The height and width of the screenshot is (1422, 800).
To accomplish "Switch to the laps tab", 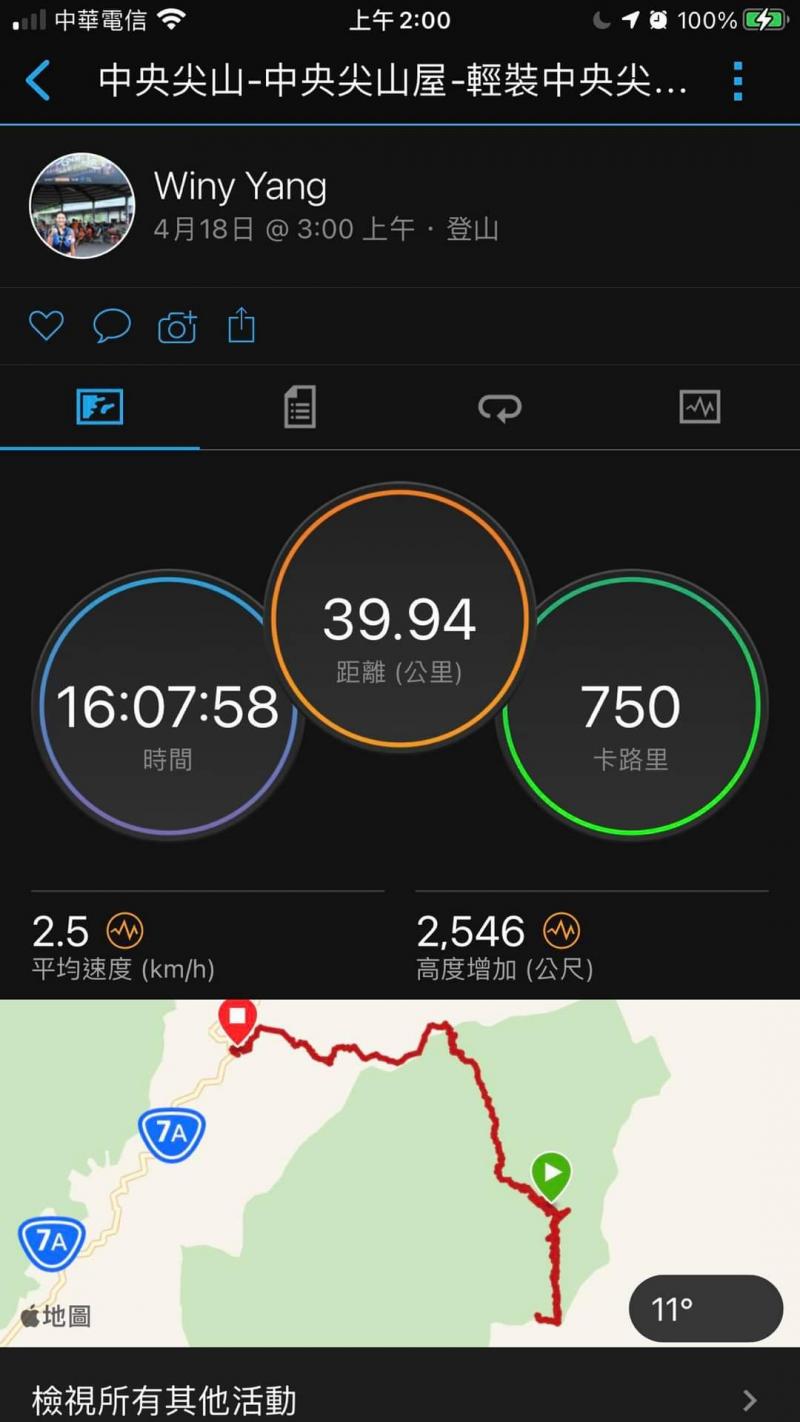I will [500, 407].
